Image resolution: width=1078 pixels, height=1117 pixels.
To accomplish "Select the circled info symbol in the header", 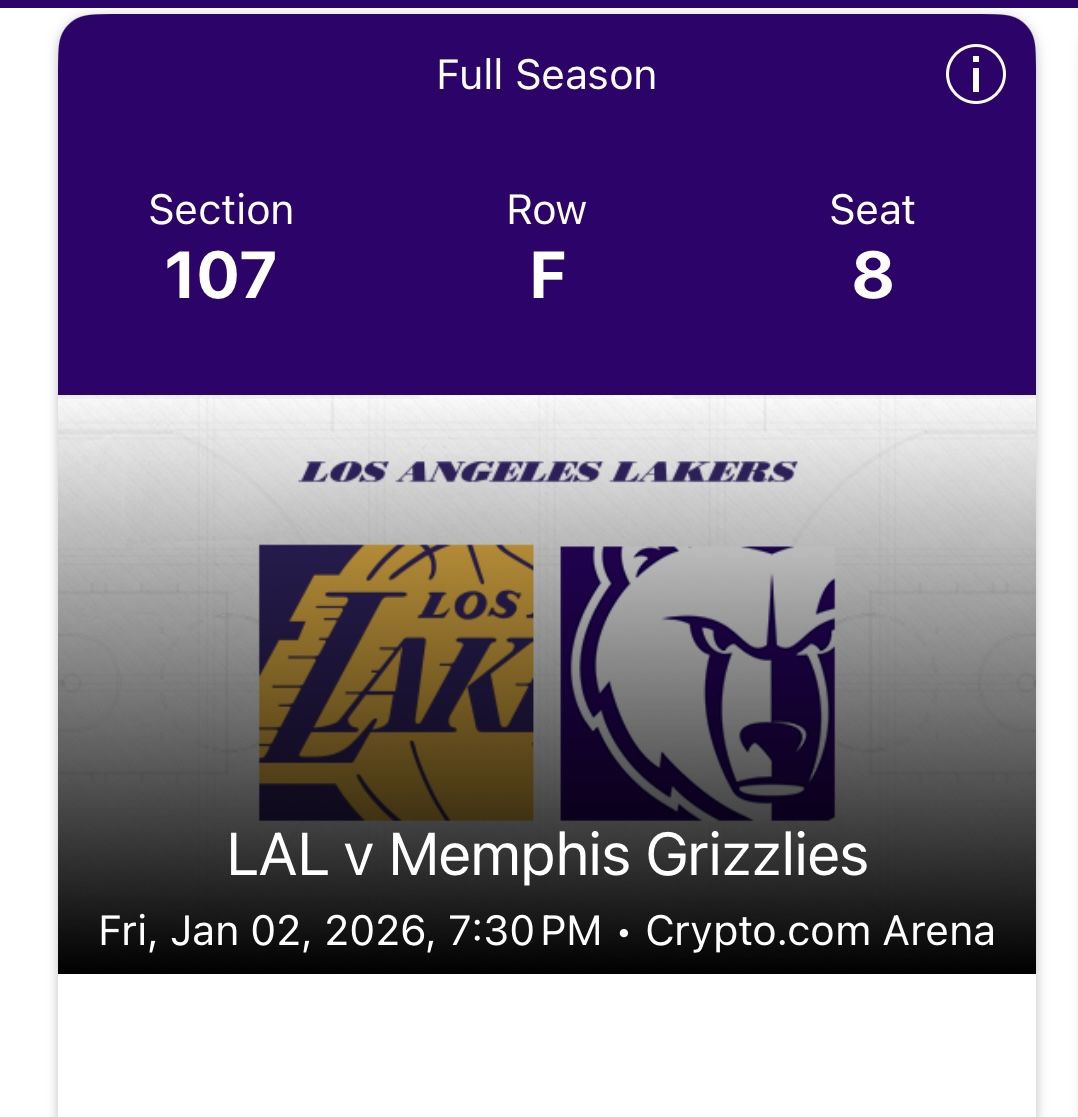I will pyautogui.click(x=975, y=72).
